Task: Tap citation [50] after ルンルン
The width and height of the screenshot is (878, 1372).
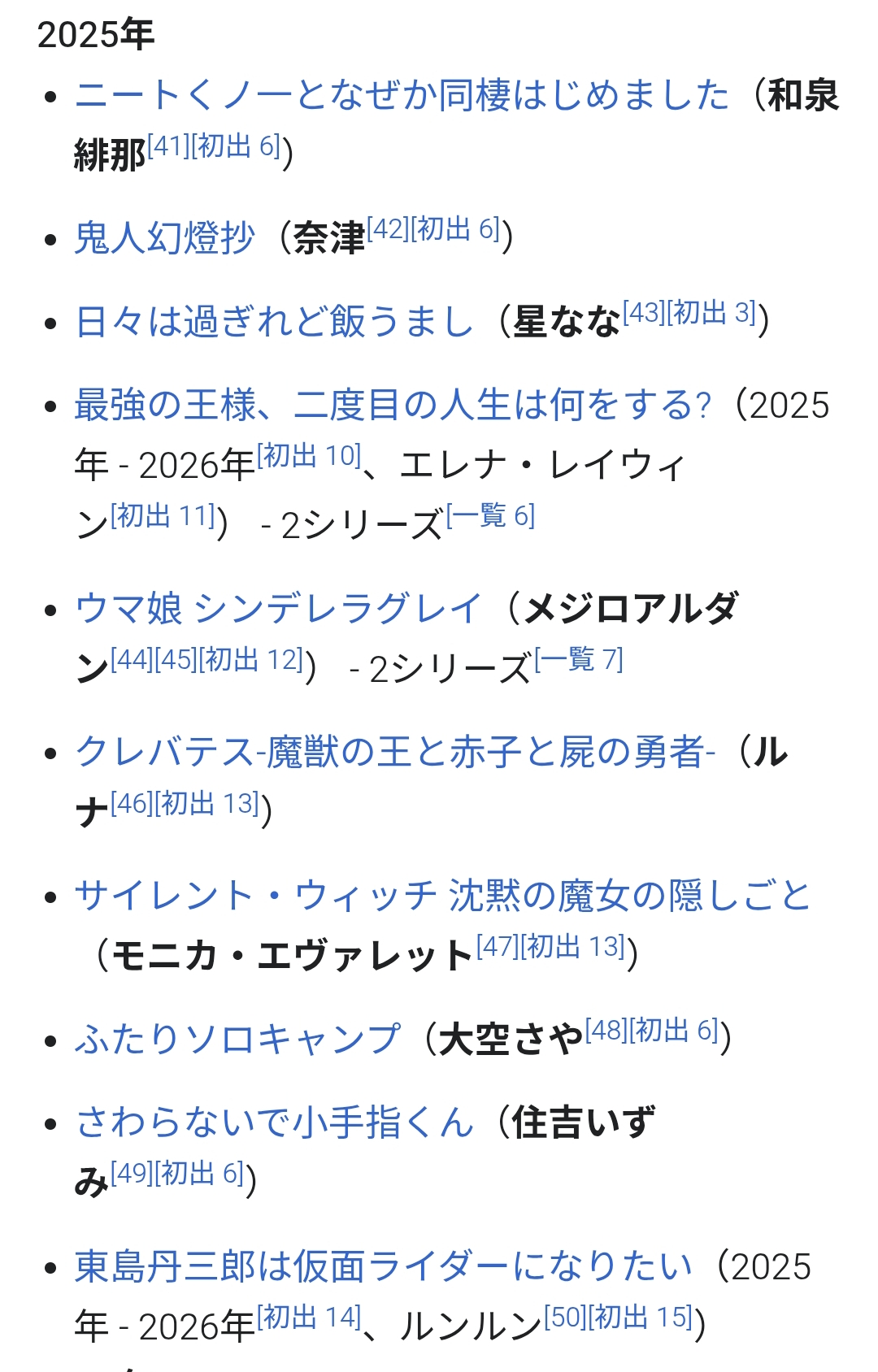Action: [564, 1317]
